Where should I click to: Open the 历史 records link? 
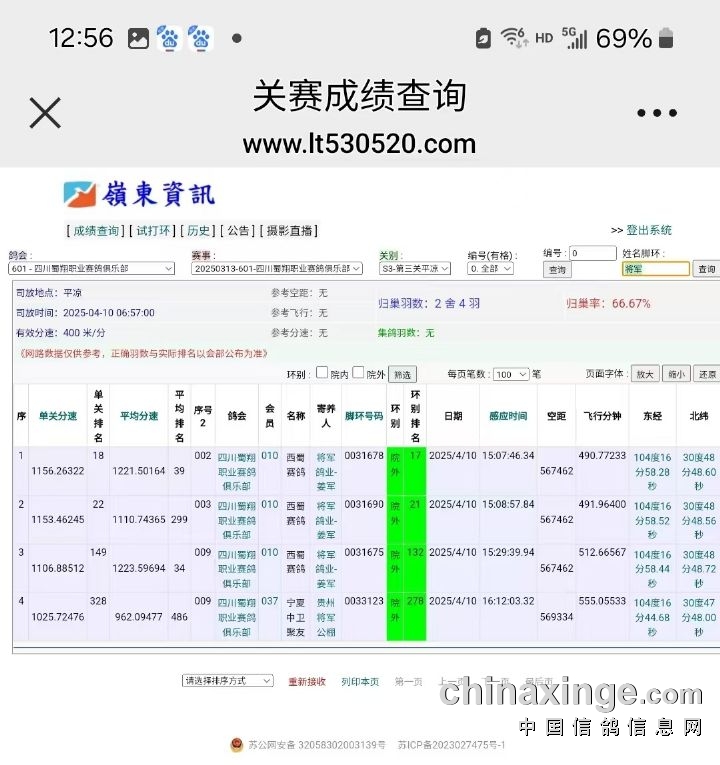(x=199, y=231)
